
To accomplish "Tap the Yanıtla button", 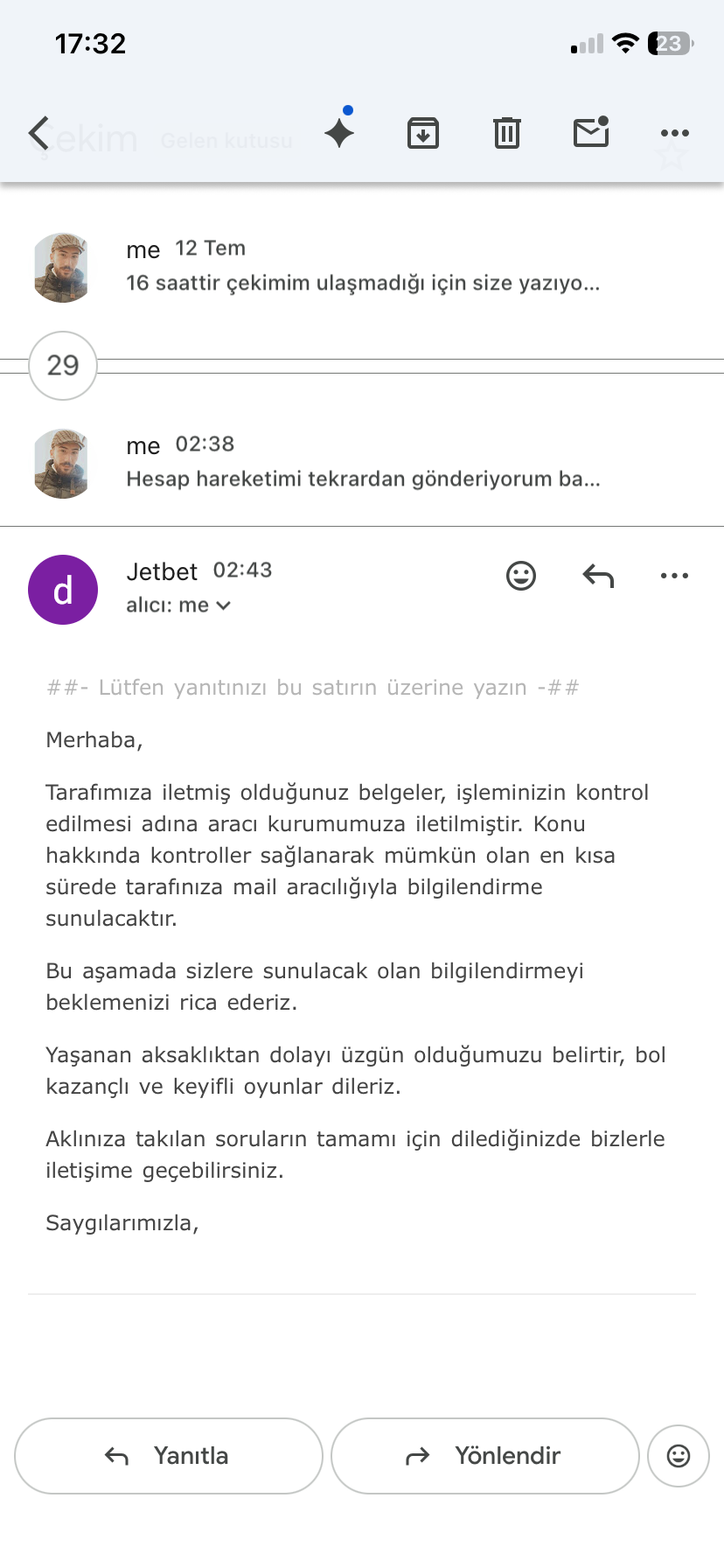I will (x=169, y=1456).
